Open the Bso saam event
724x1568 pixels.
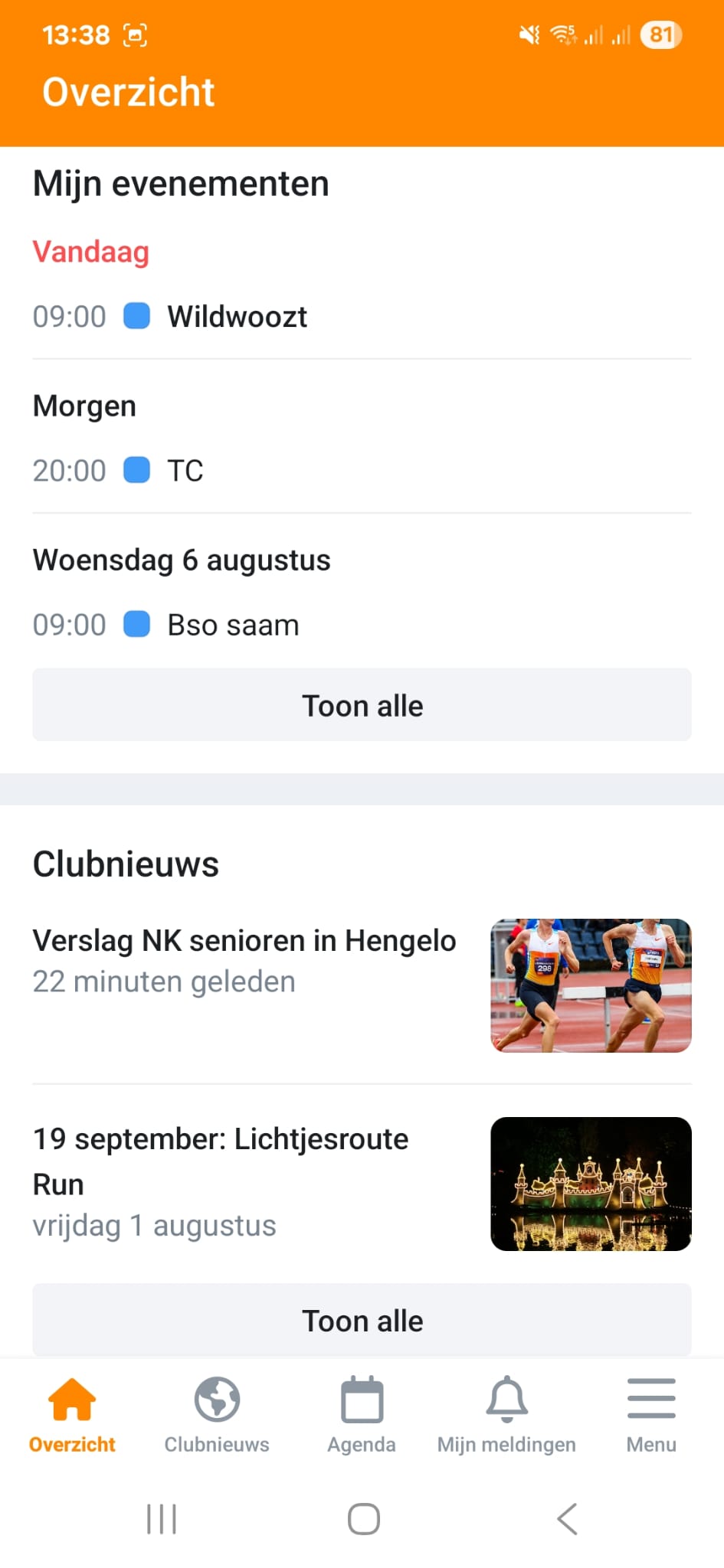(233, 626)
